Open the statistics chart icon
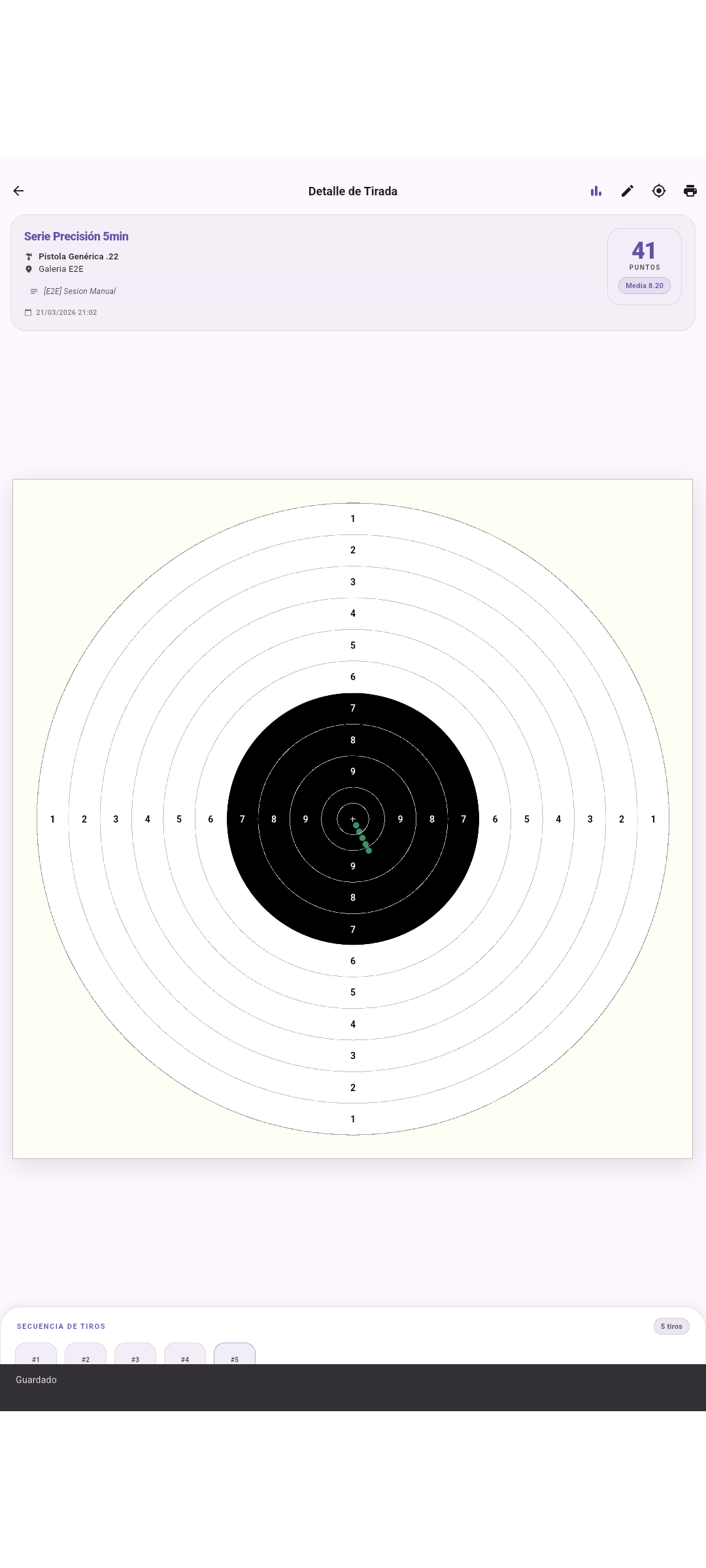 coord(596,191)
